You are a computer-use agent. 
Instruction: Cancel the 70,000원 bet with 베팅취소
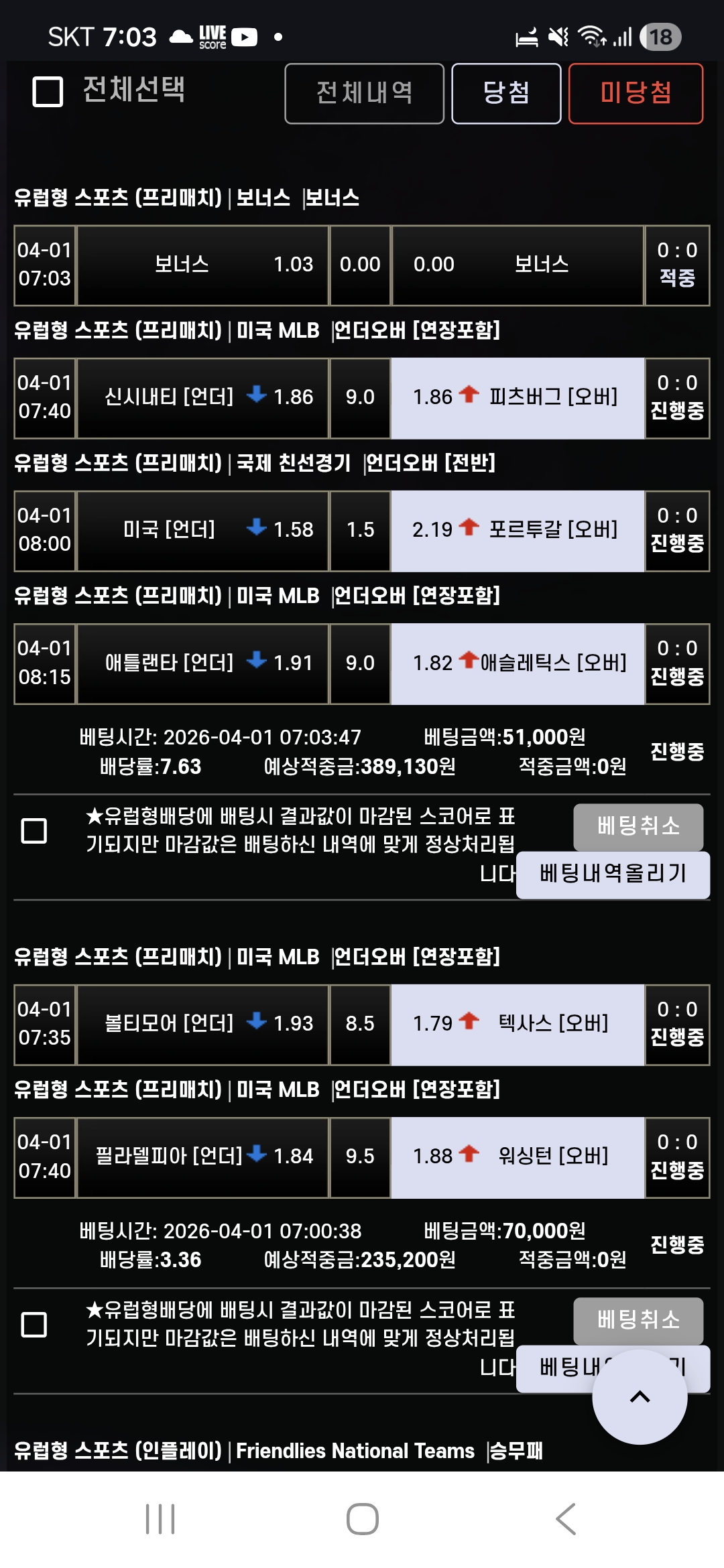(638, 1320)
